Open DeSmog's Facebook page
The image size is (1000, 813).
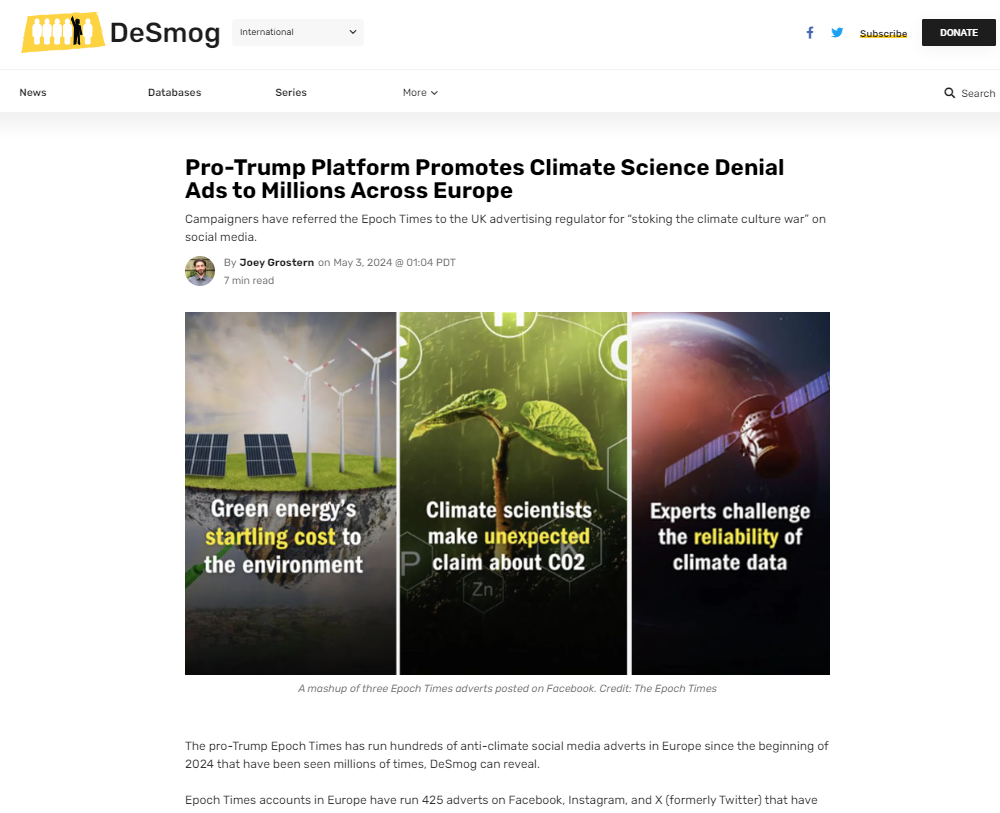[x=810, y=33]
